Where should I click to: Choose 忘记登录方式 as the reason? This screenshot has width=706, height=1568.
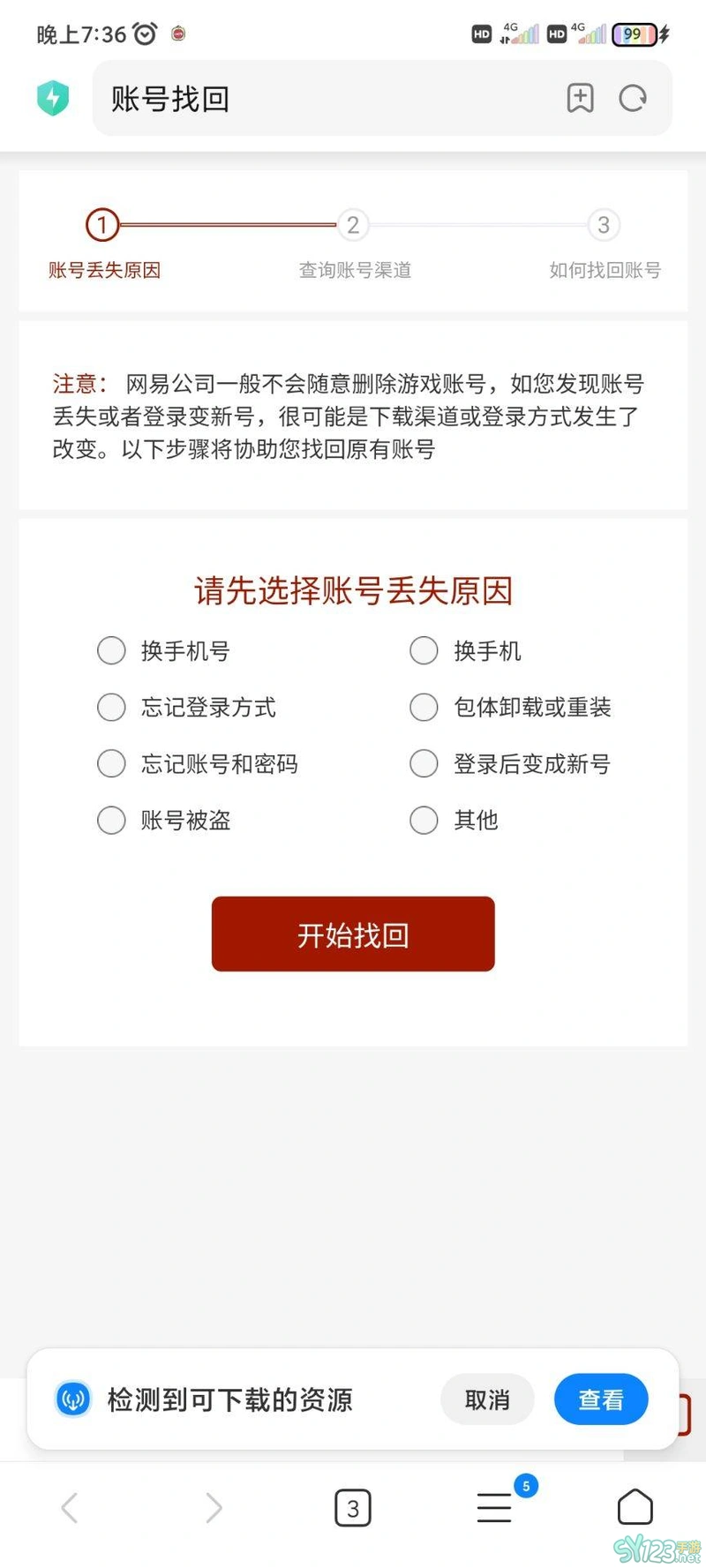pos(186,708)
